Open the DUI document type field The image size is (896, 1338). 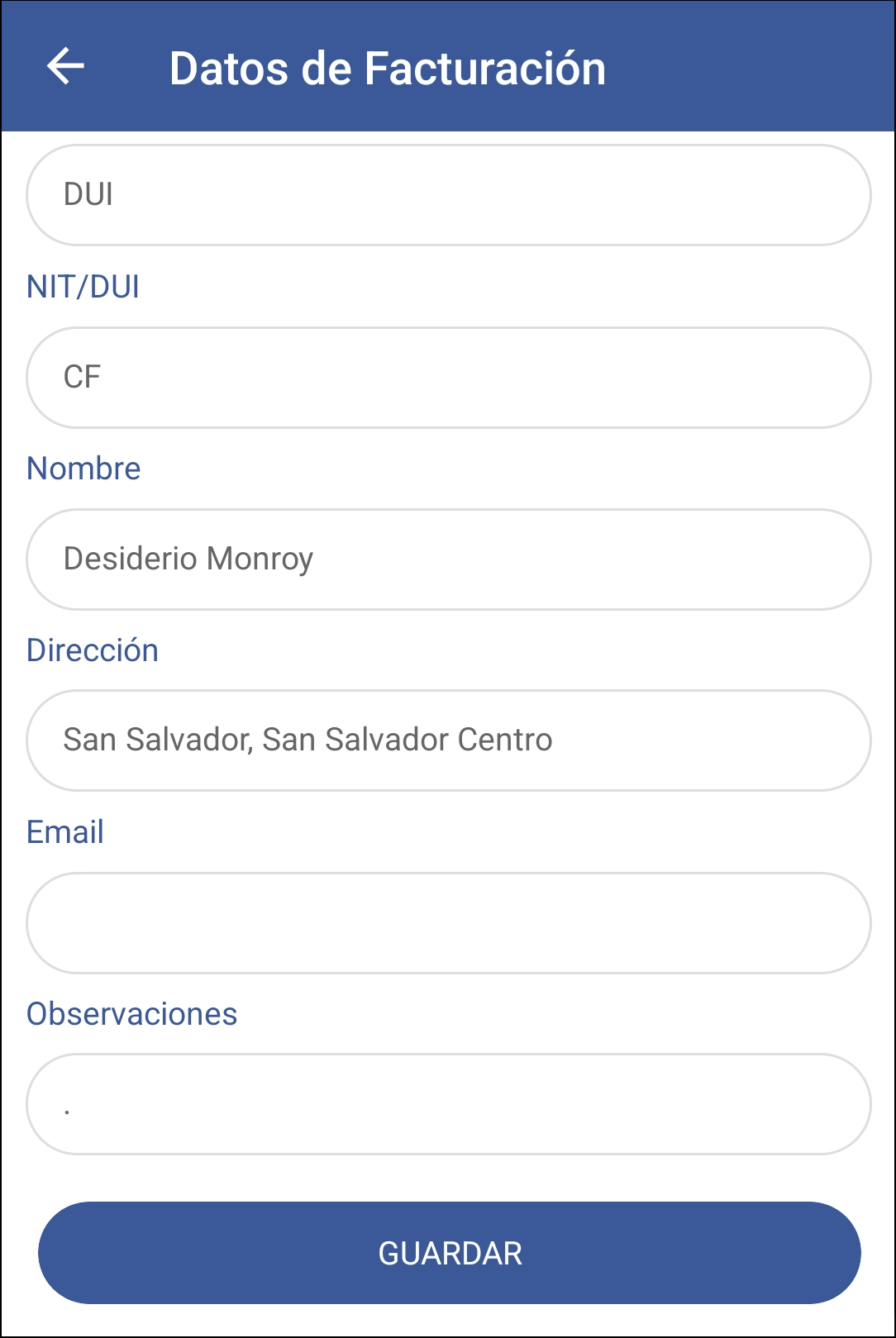point(446,195)
